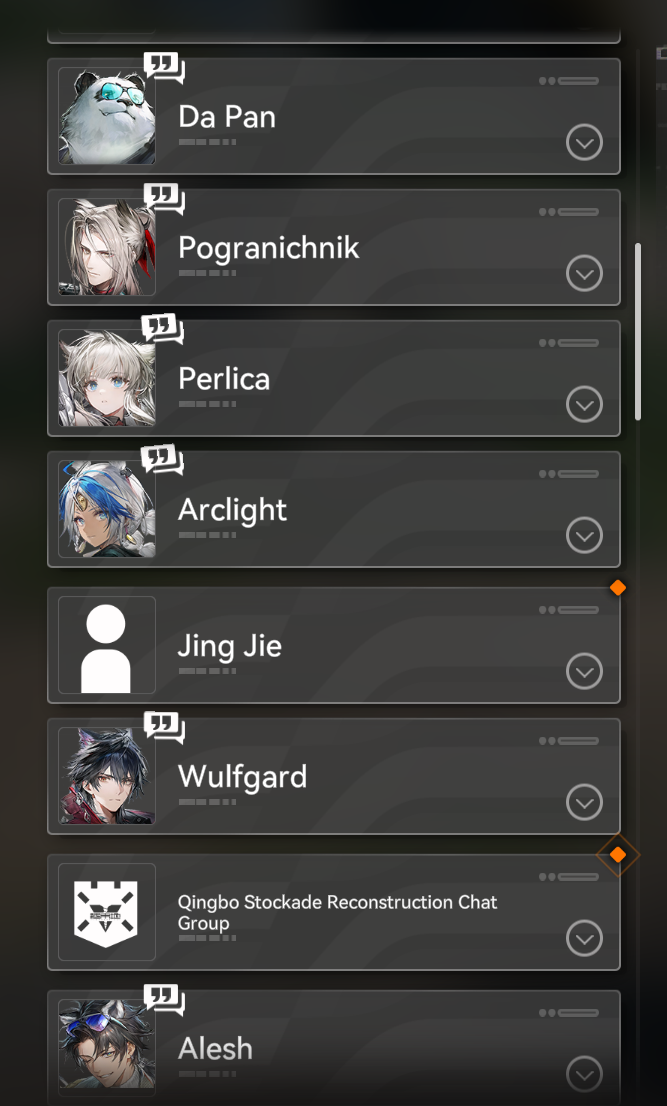Open the chat with Alesh
667x1106 pixels.
point(334,1048)
